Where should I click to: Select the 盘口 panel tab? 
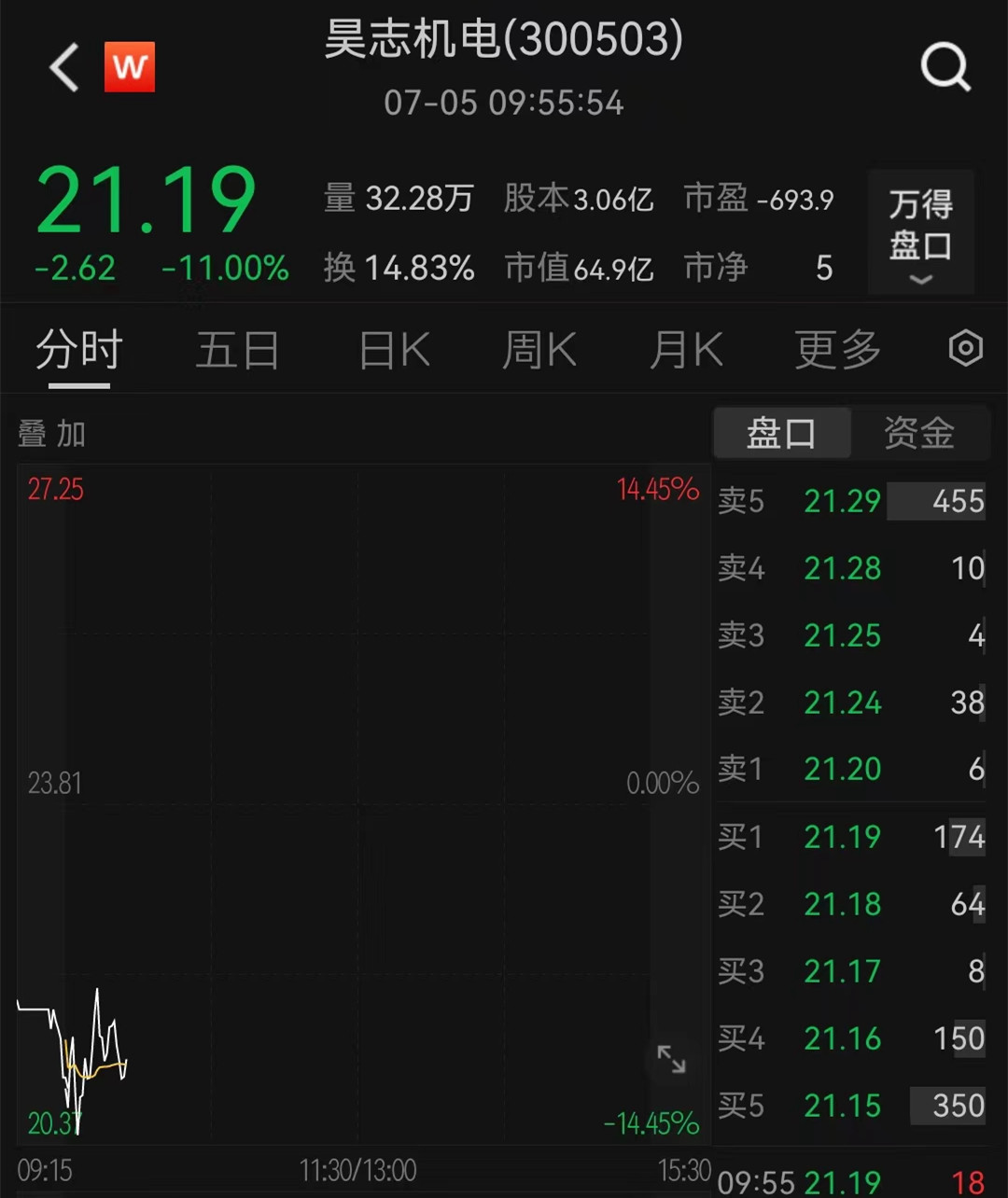[x=781, y=433]
